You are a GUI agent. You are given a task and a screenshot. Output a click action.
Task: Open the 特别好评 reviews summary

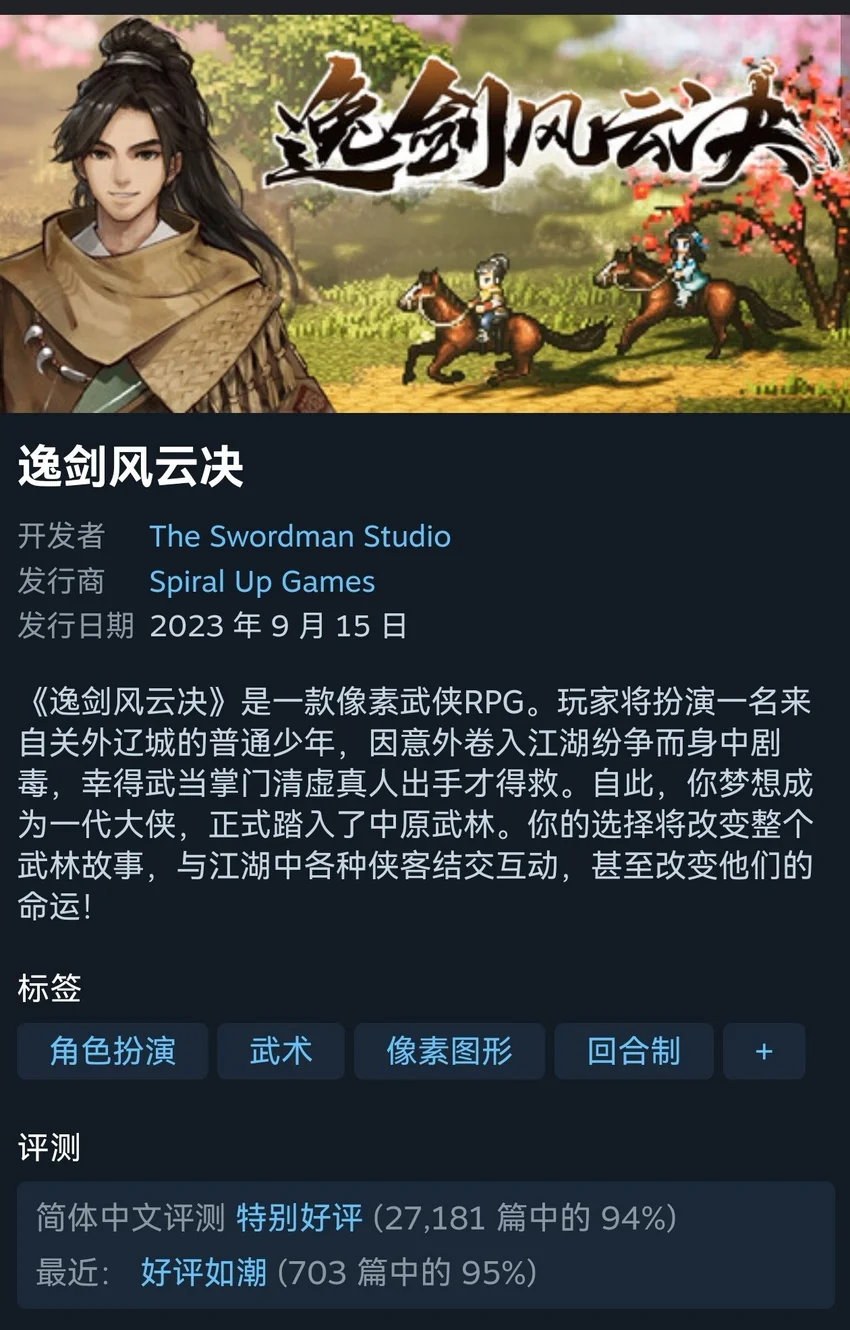pos(299,1218)
